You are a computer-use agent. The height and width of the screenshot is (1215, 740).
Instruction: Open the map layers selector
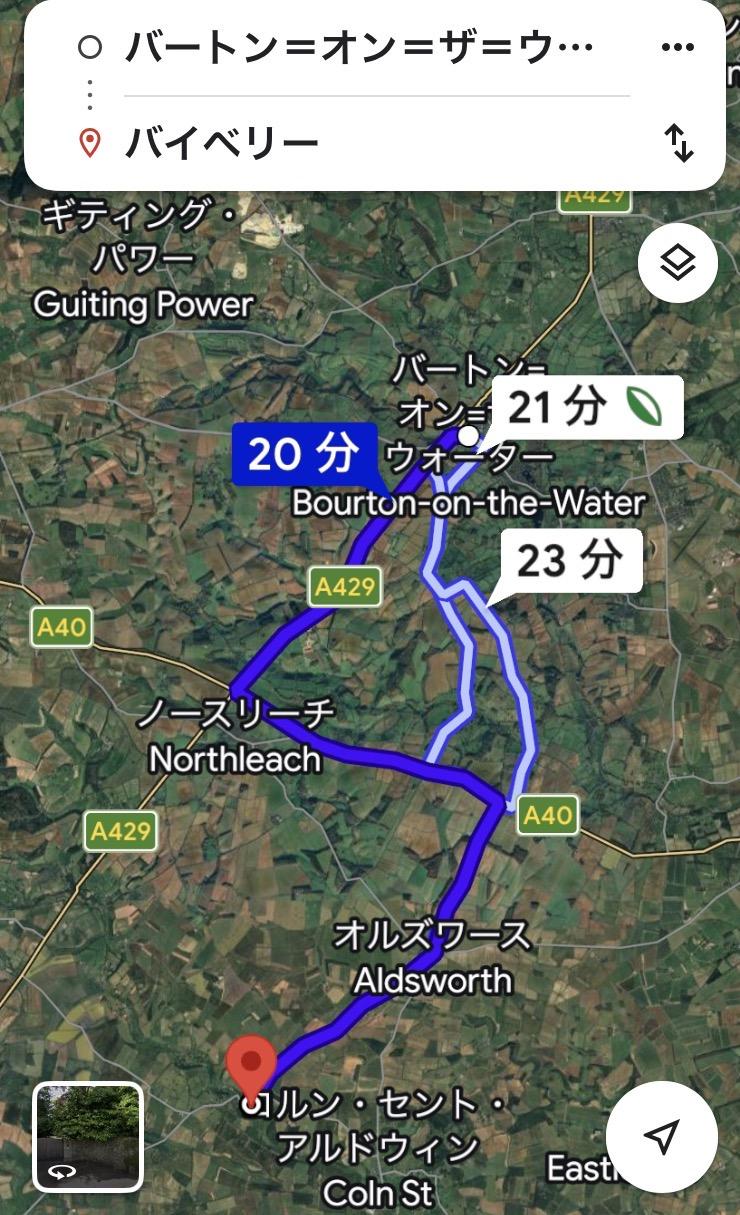[x=678, y=264]
